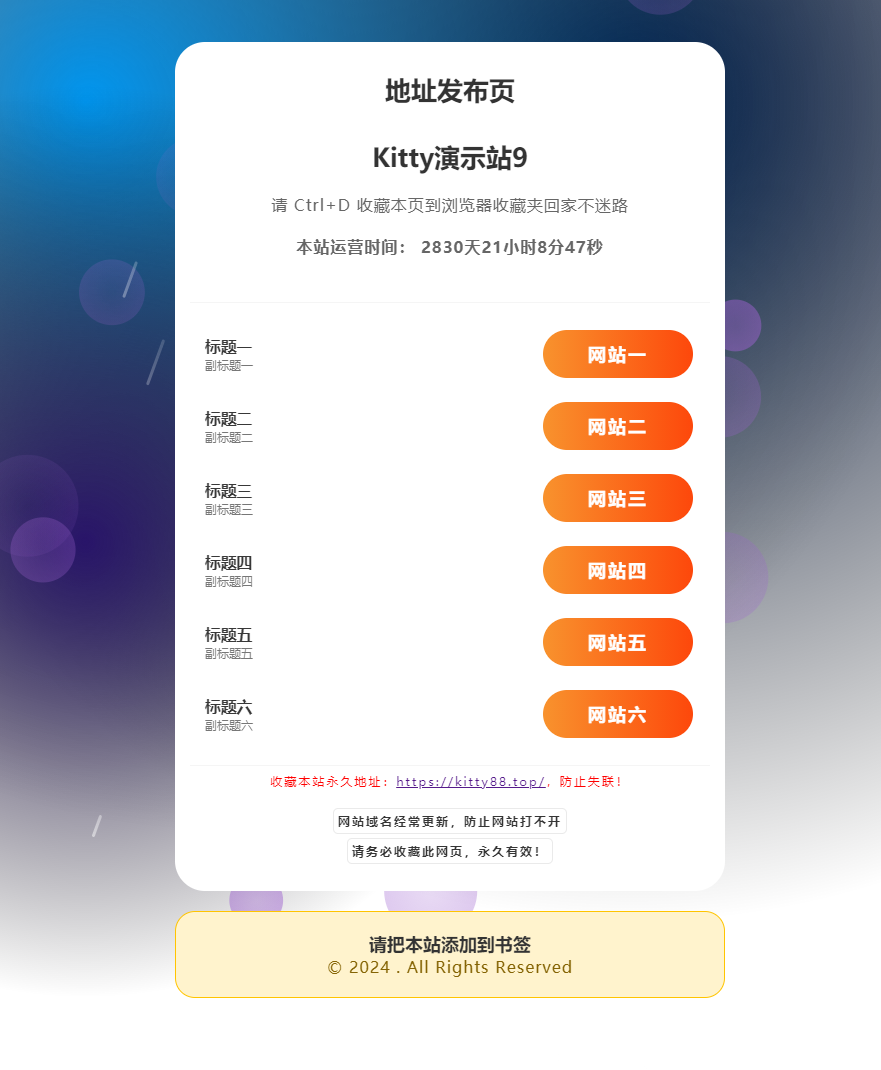This screenshot has width=881, height=1070.
Task: Select the 网站四 button
Action: (617, 570)
